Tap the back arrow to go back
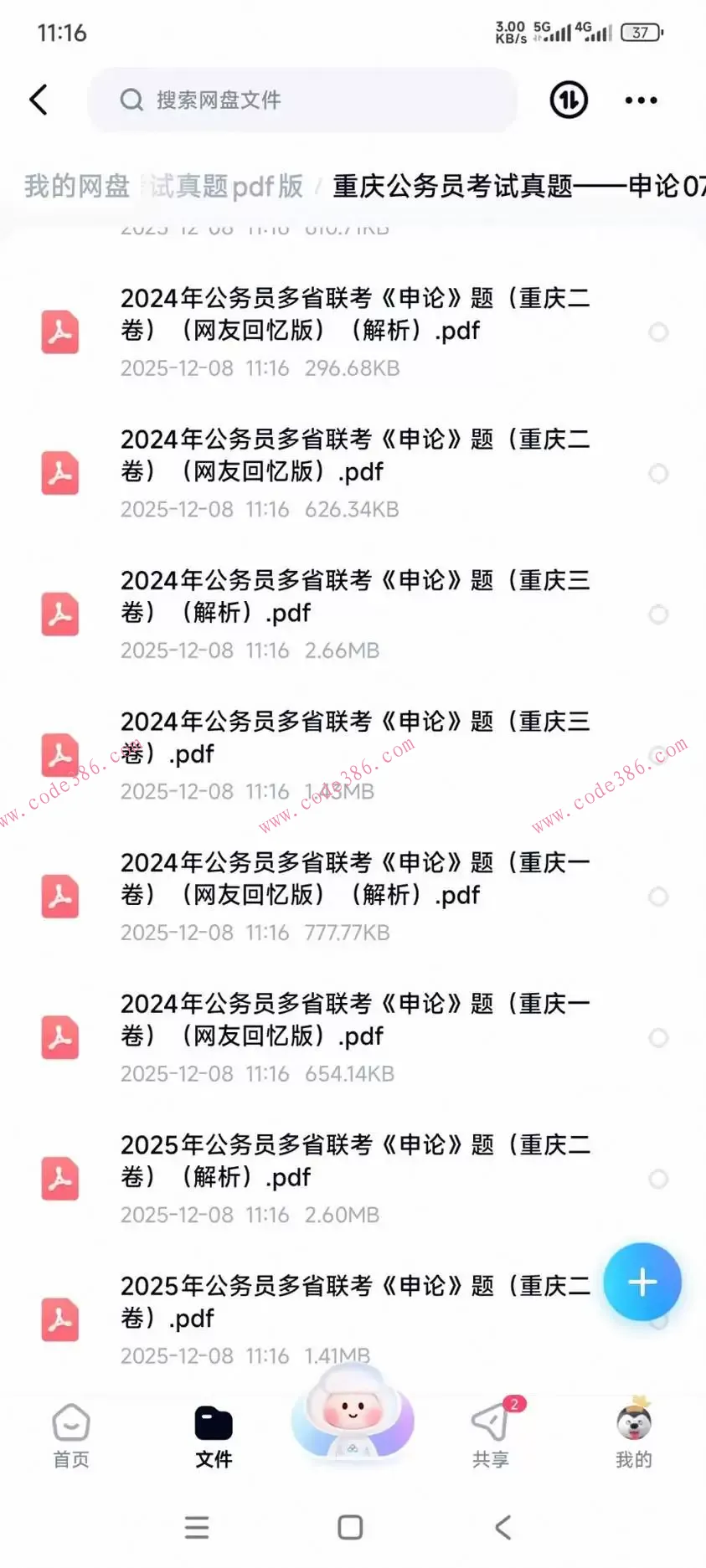This screenshot has width=706, height=1568. point(38,99)
